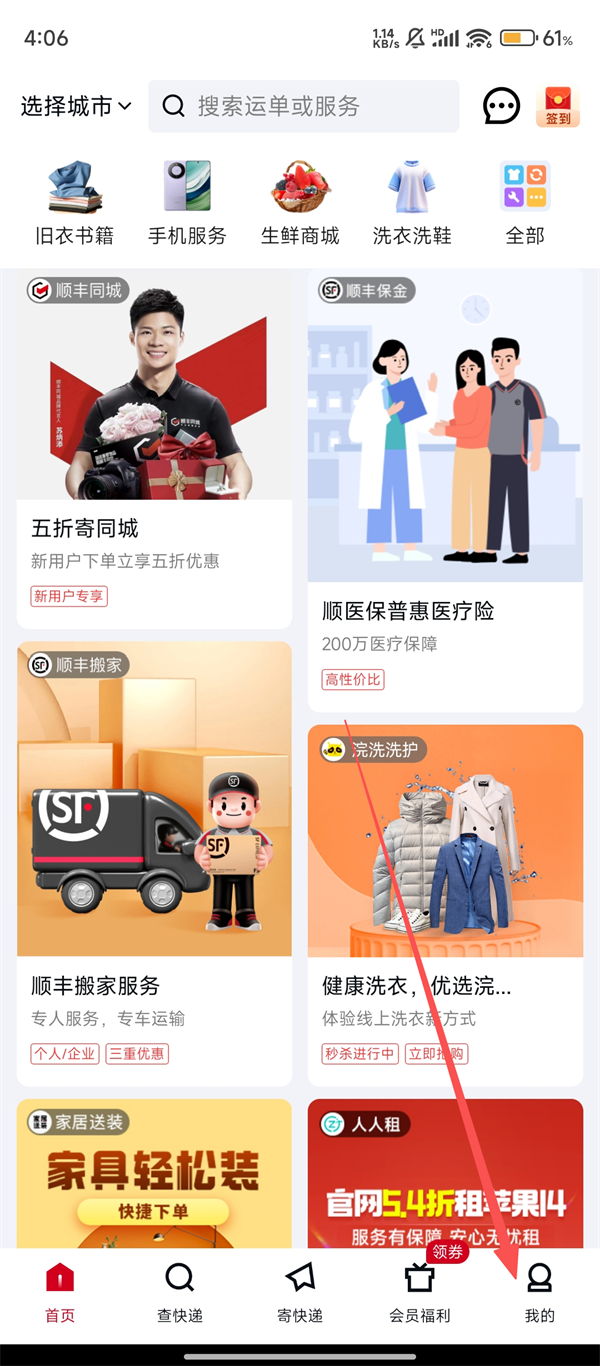
Task: Go to the 寄快递 tab
Action: point(300,1294)
